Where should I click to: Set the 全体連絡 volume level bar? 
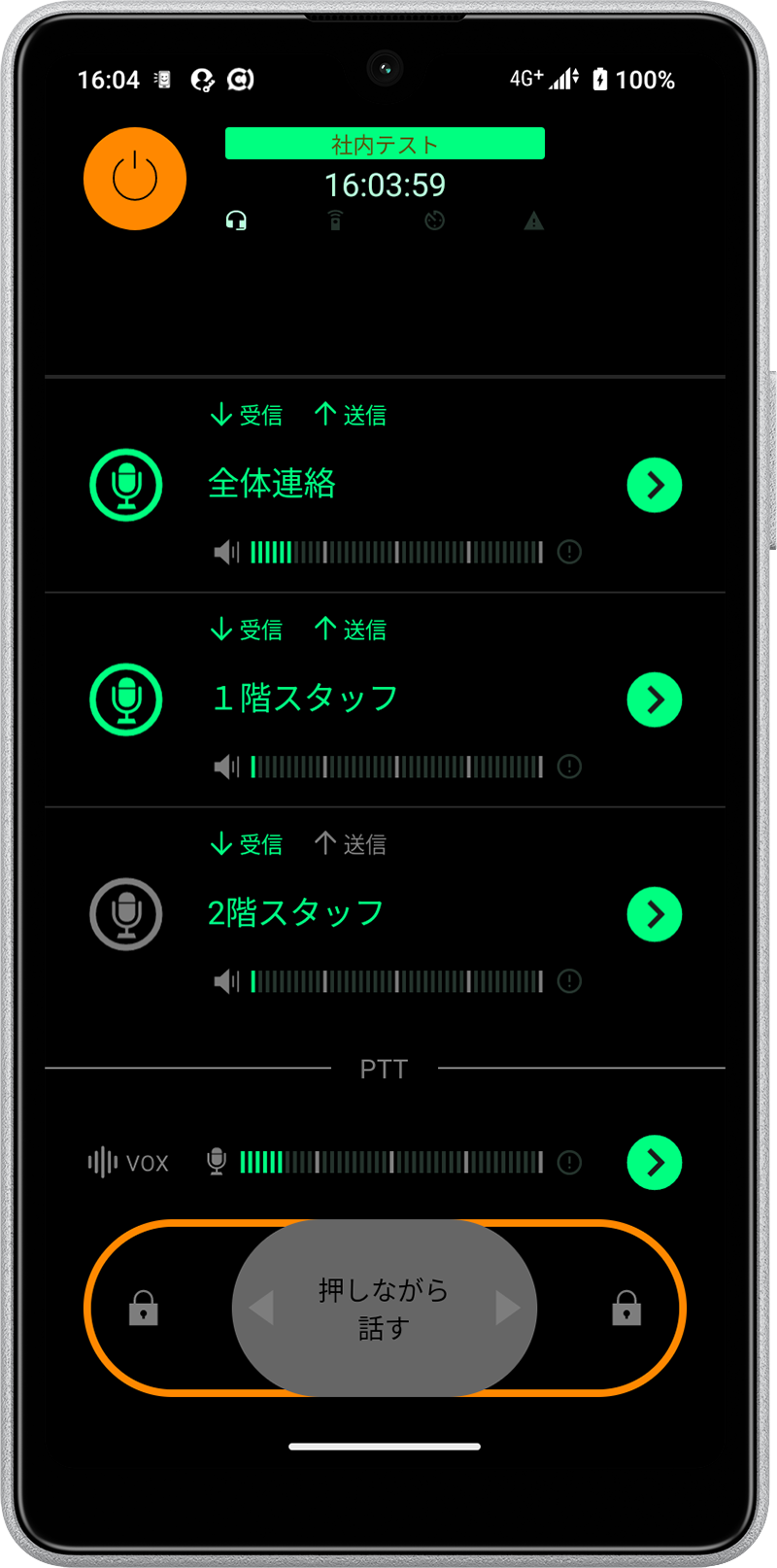(x=396, y=553)
